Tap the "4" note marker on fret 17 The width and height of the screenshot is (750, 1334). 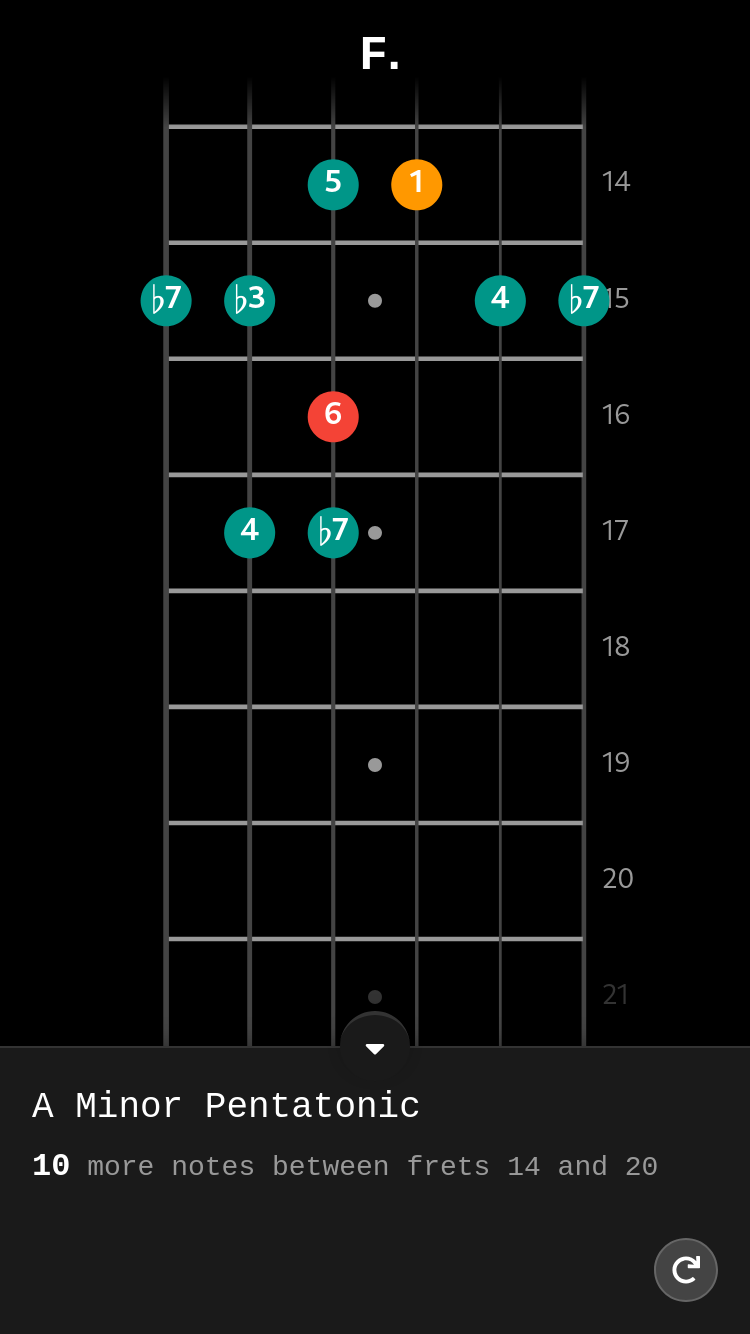click(x=250, y=532)
